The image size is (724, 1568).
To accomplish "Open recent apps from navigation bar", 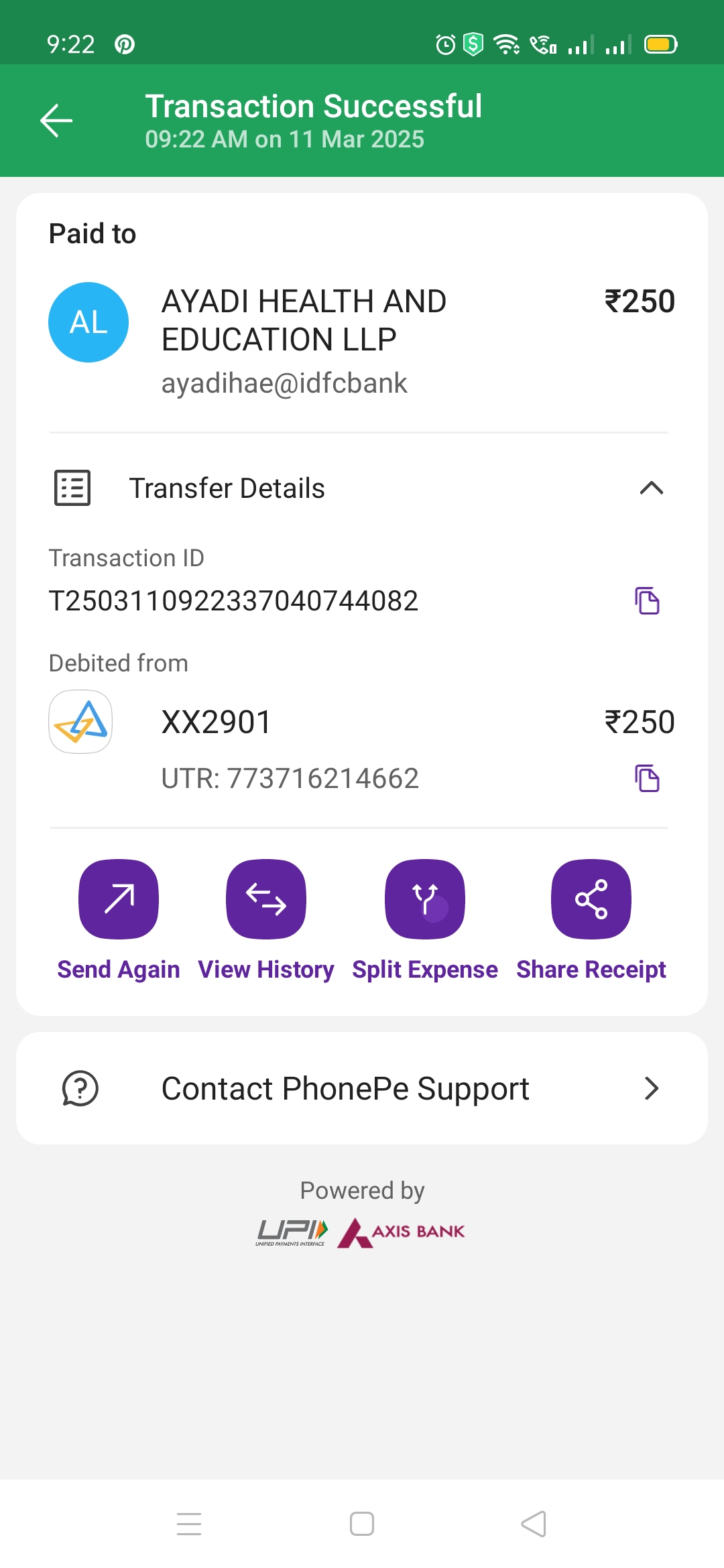I will pos(189,1524).
